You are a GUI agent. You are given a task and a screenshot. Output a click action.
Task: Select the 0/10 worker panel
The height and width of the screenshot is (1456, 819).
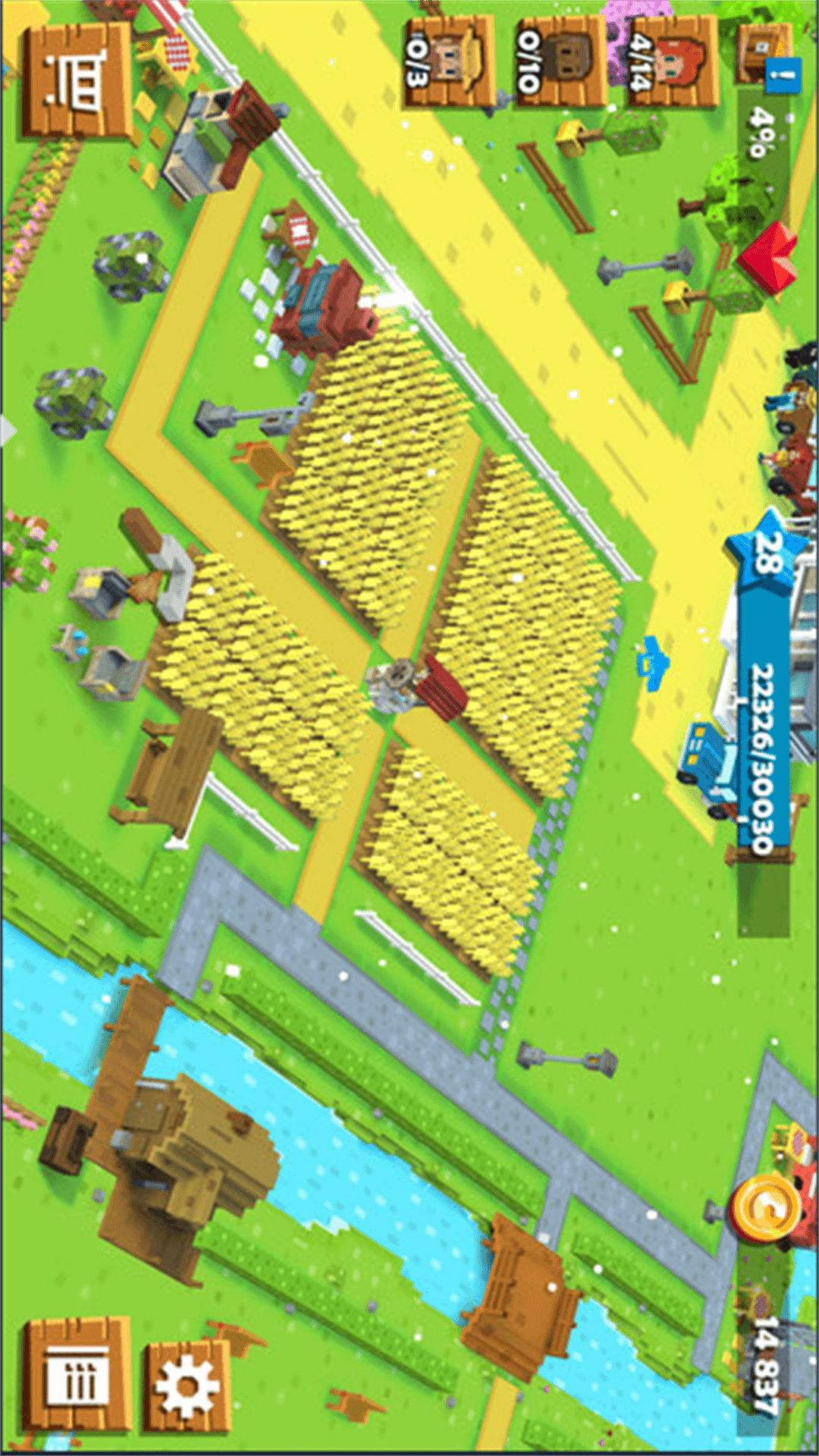pyautogui.click(x=561, y=62)
